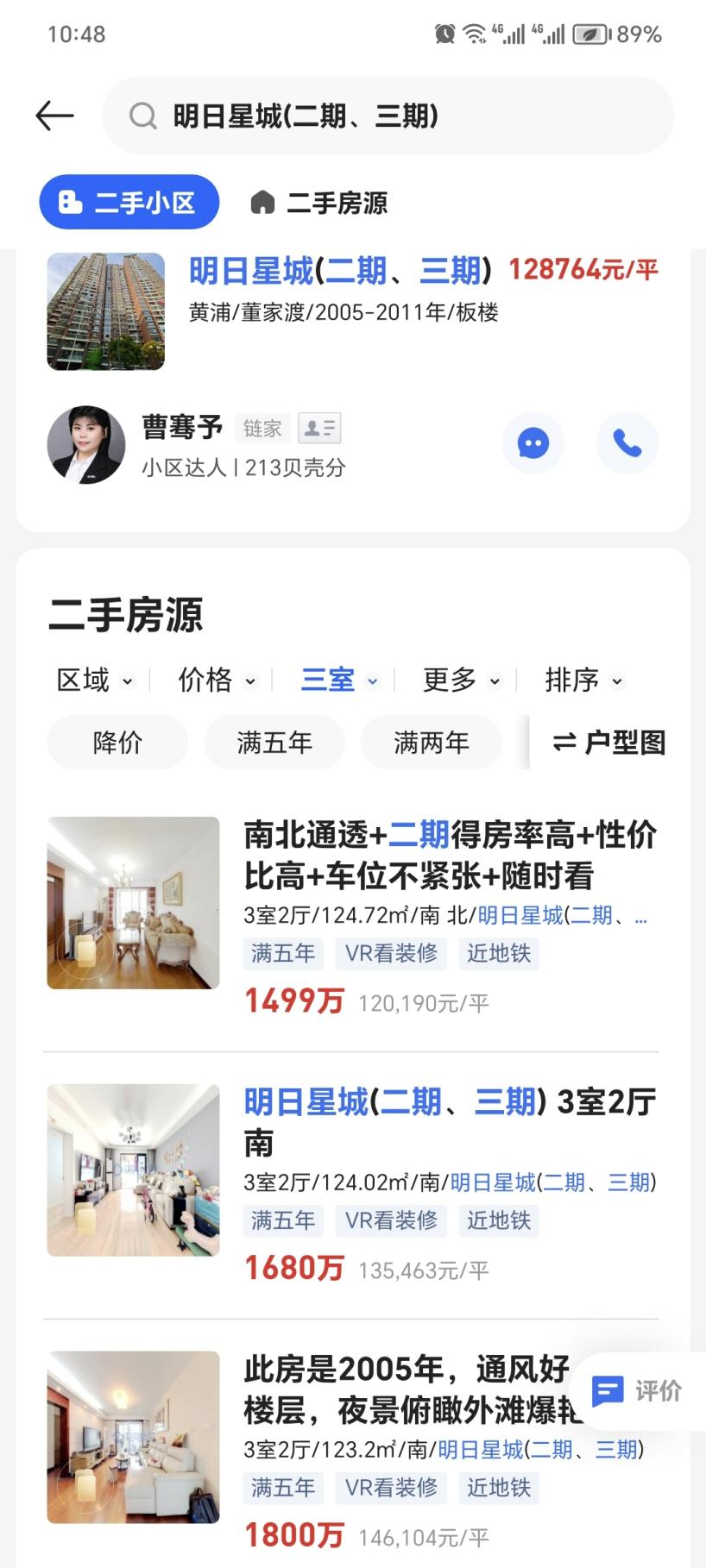Image resolution: width=706 pixels, height=1568 pixels.
Task: Call the agent using the phone icon
Action: [x=627, y=442]
